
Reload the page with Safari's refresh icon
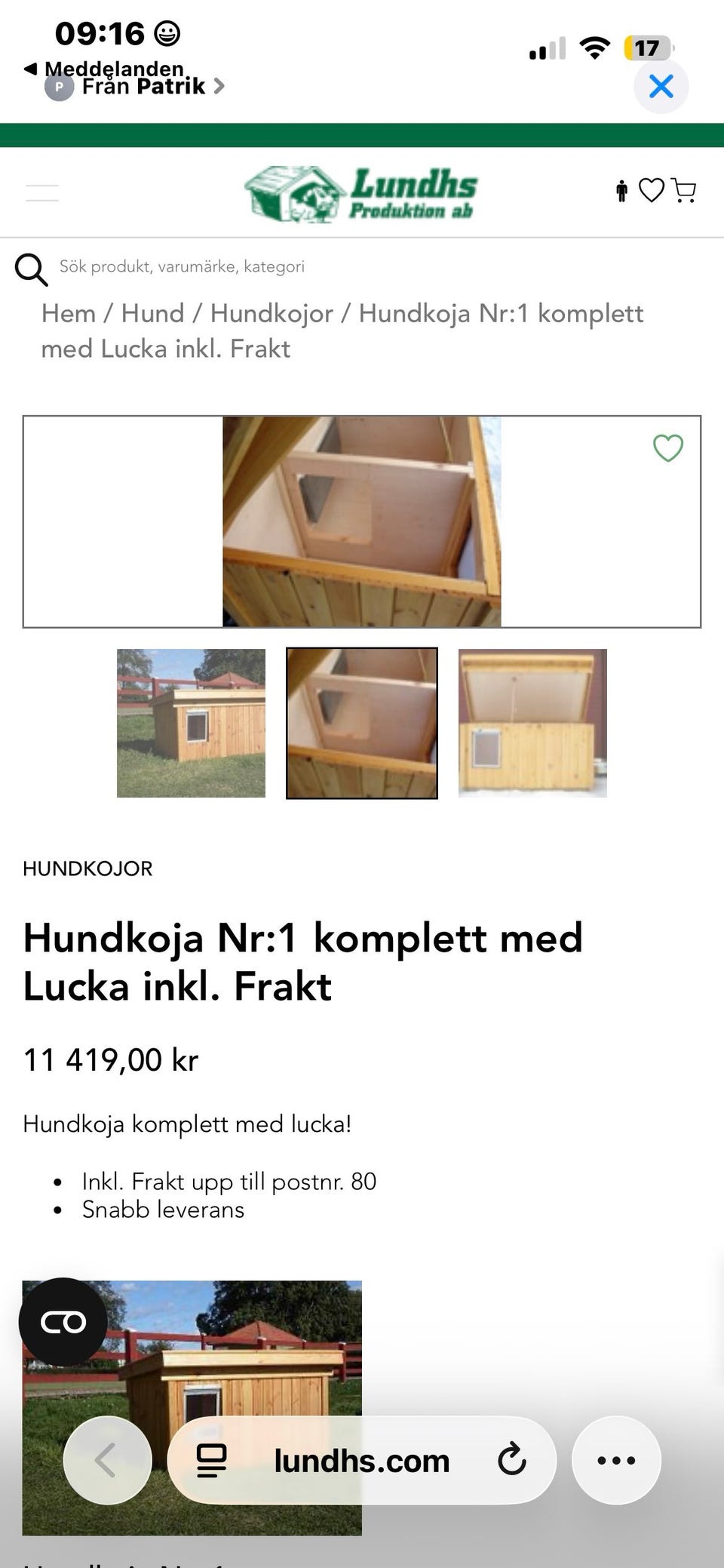[x=513, y=1459]
